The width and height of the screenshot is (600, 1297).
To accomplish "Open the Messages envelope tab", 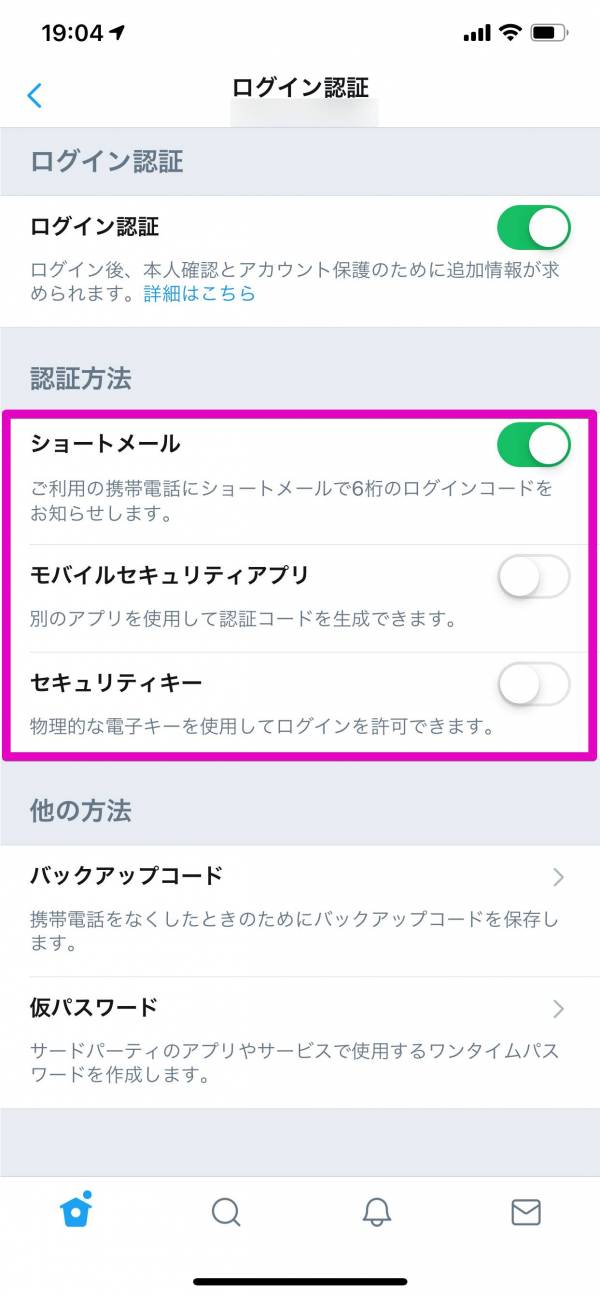I will 526,1212.
